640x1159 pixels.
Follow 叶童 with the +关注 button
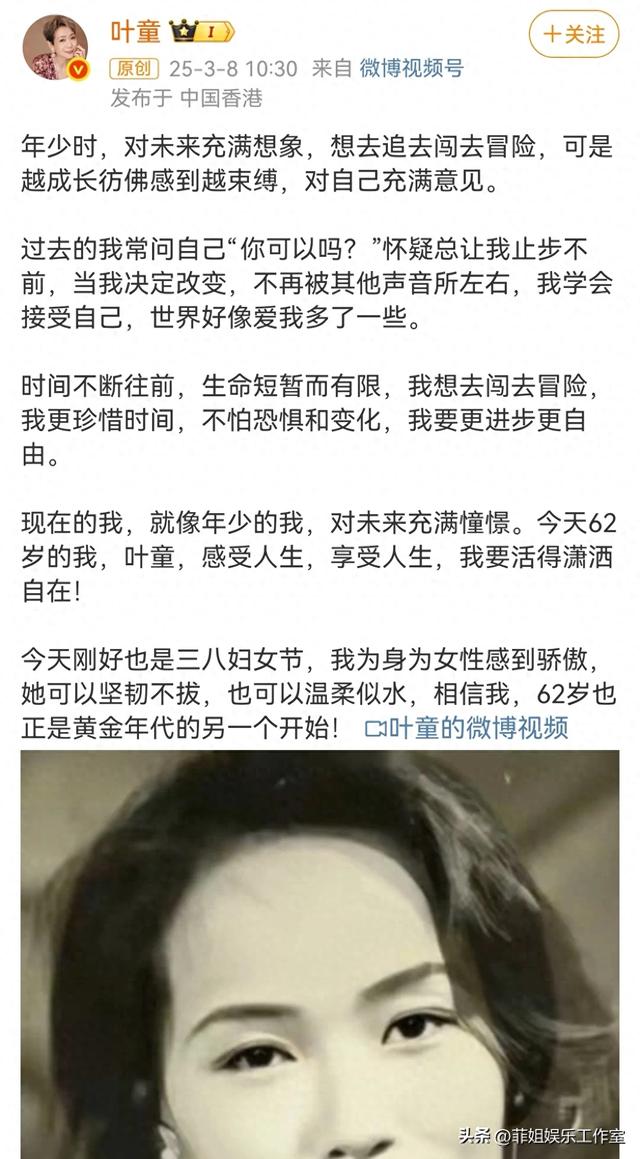click(575, 34)
